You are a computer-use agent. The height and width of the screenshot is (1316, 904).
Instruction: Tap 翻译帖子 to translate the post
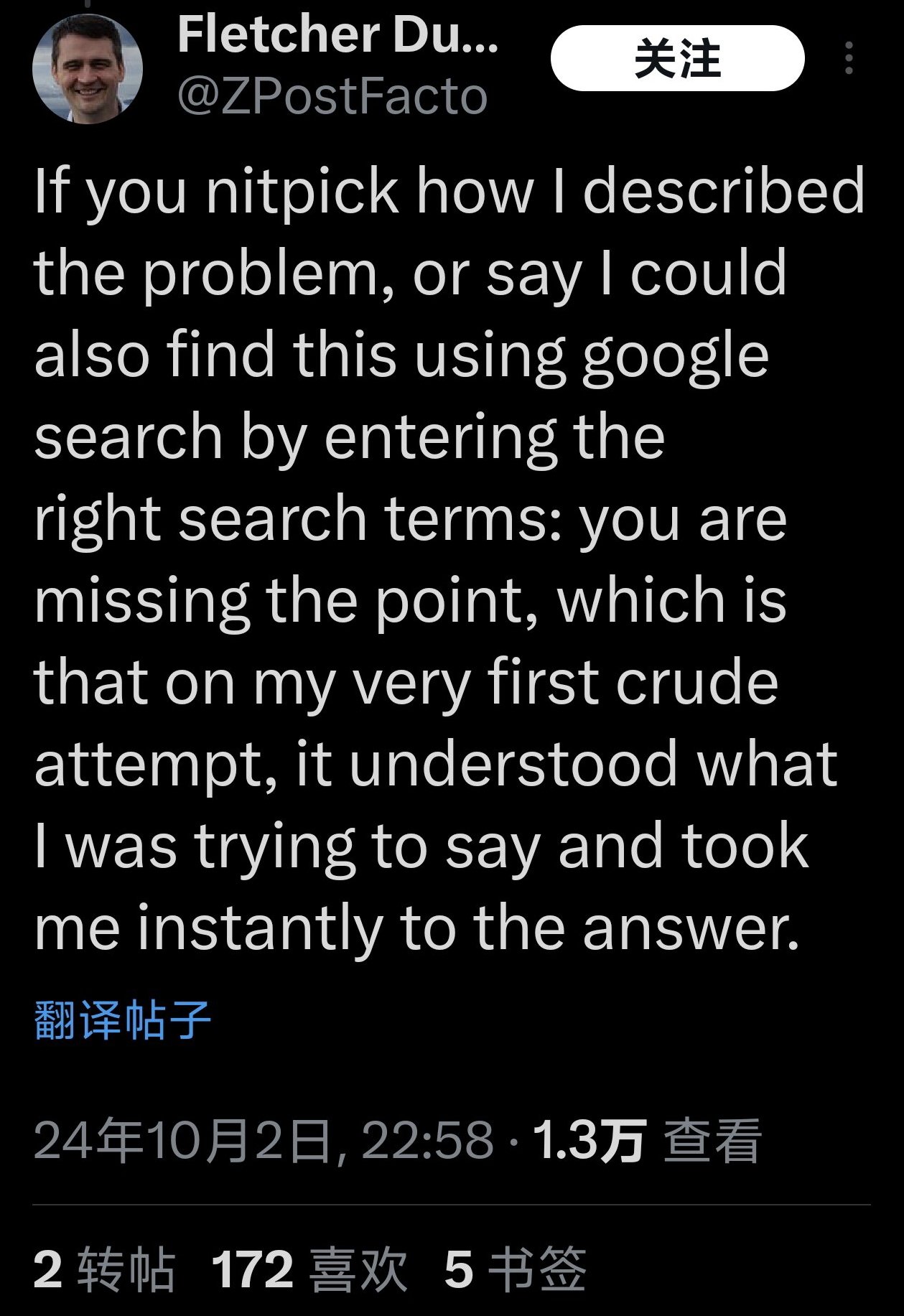click(x=122, y=1020)
